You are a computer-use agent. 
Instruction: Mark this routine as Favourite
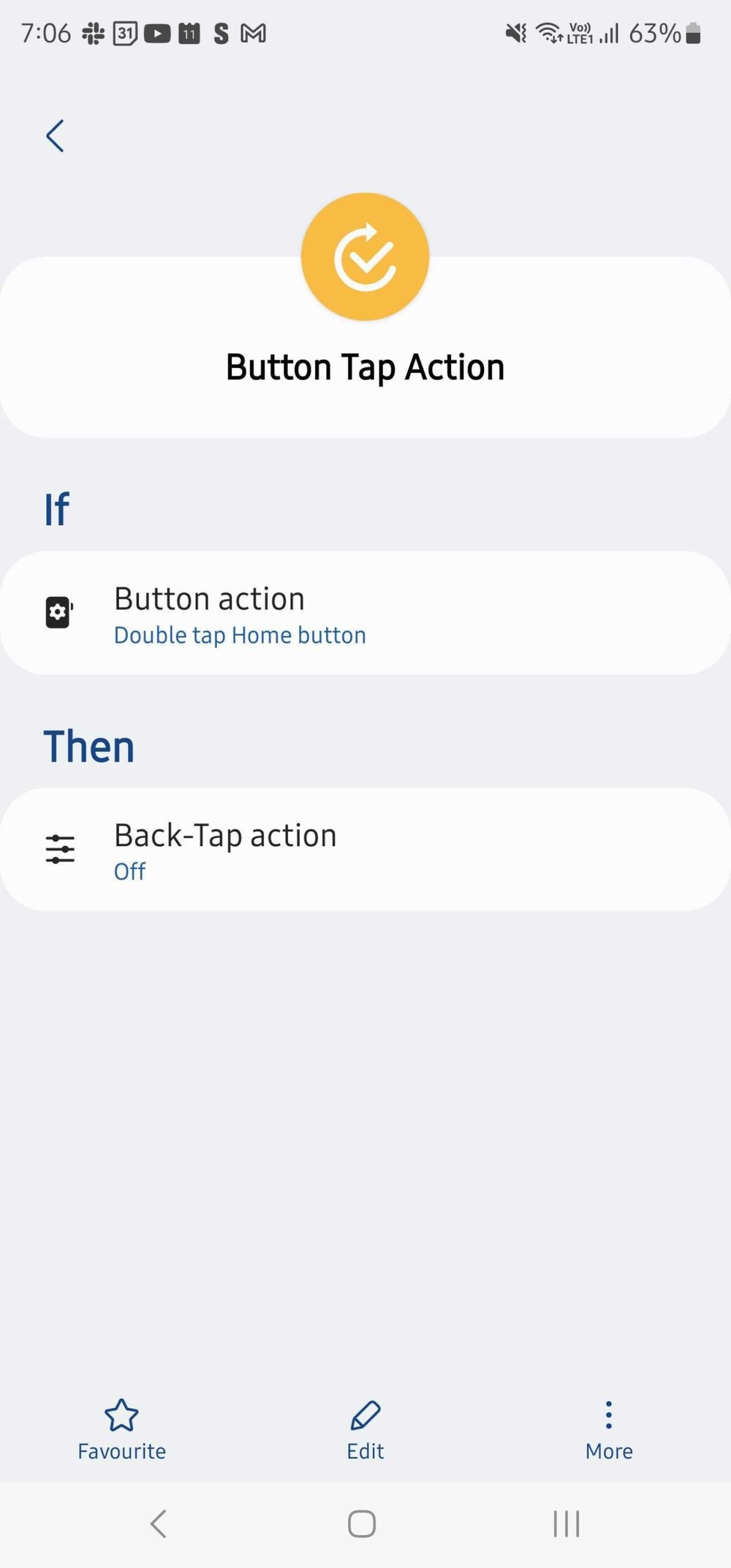[x=121, y=1429]
